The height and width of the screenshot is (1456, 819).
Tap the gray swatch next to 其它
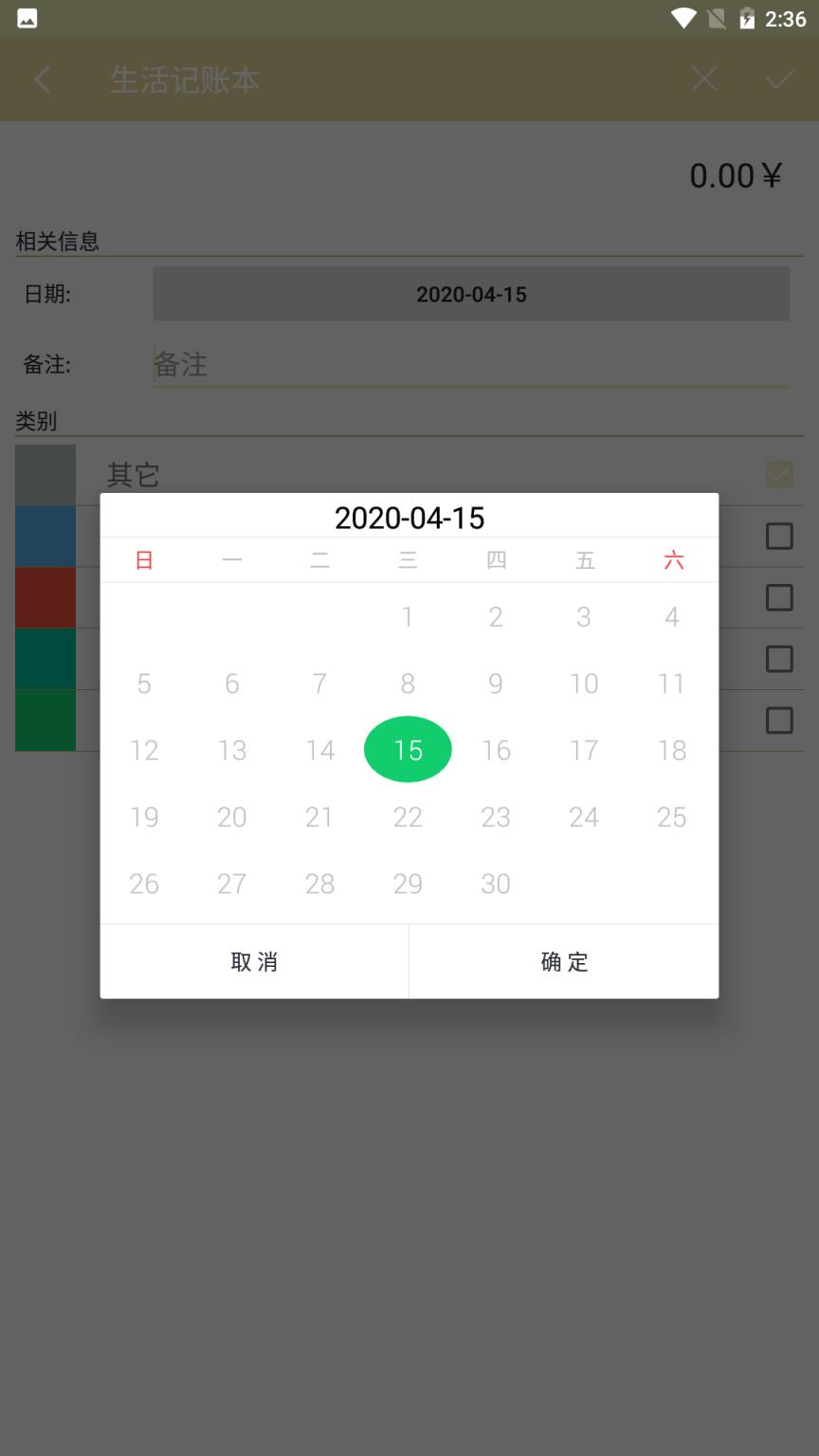pos(45,474)
